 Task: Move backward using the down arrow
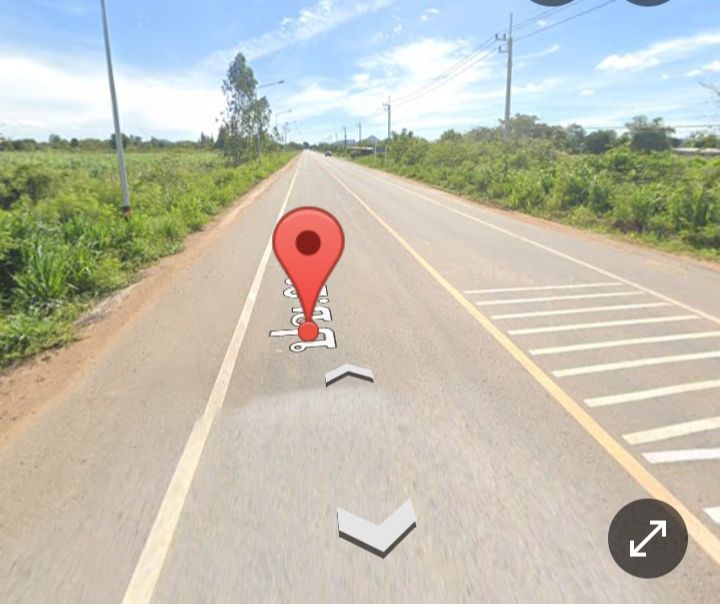(x=376, y=526)
